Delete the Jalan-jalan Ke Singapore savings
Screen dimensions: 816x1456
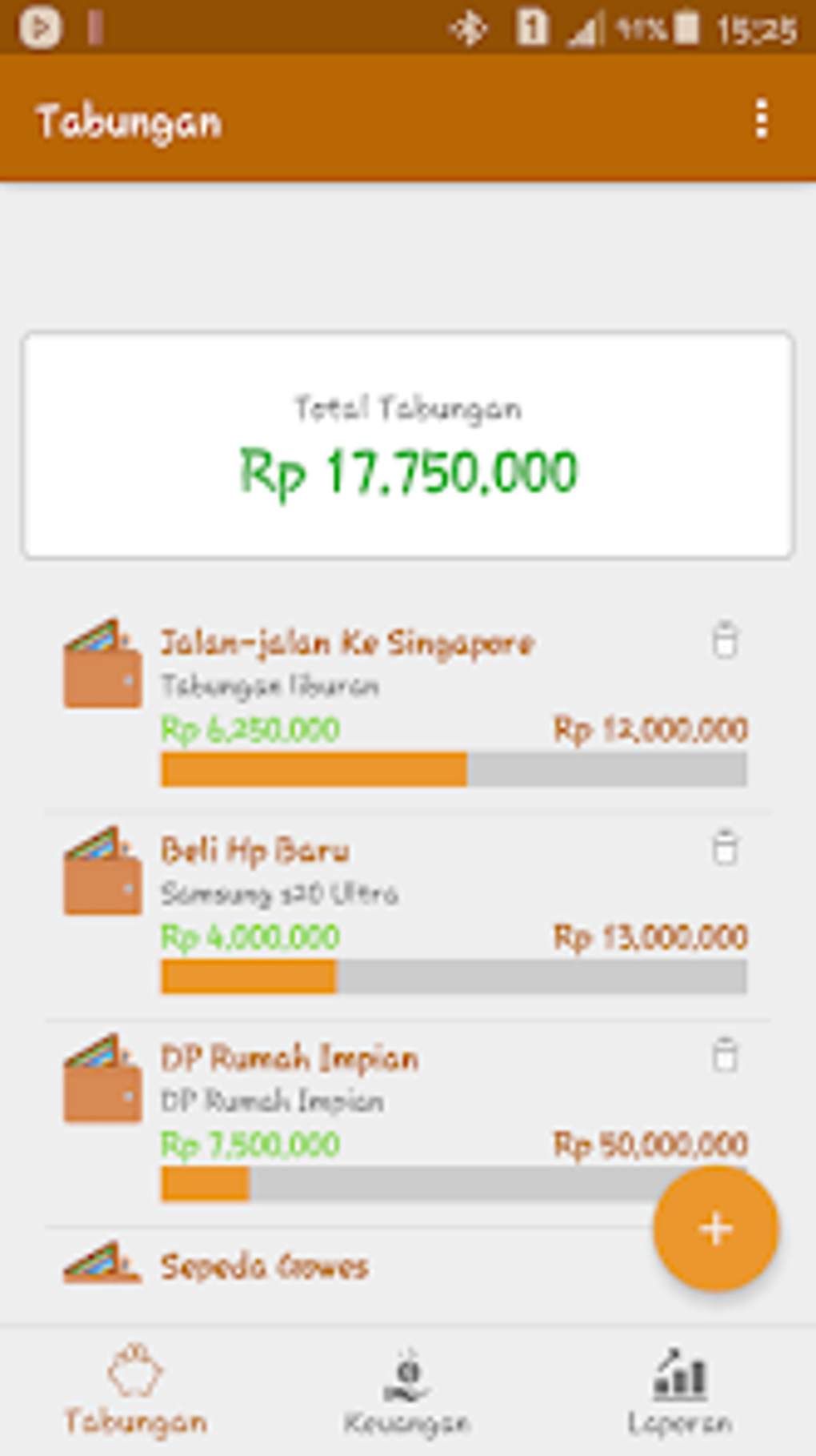tap(725, 640)
